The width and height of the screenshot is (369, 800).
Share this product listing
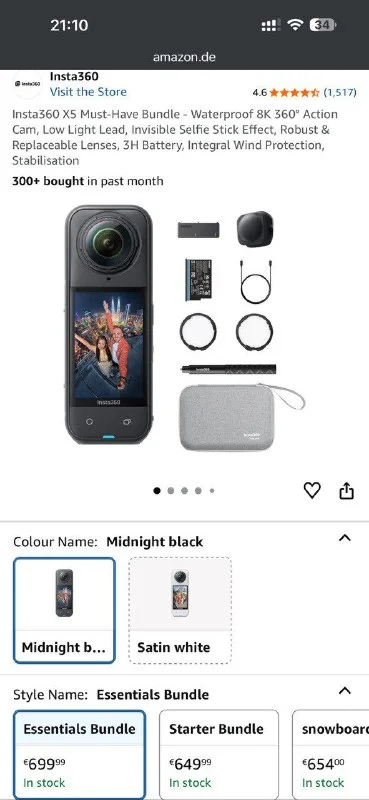[347, 490]
